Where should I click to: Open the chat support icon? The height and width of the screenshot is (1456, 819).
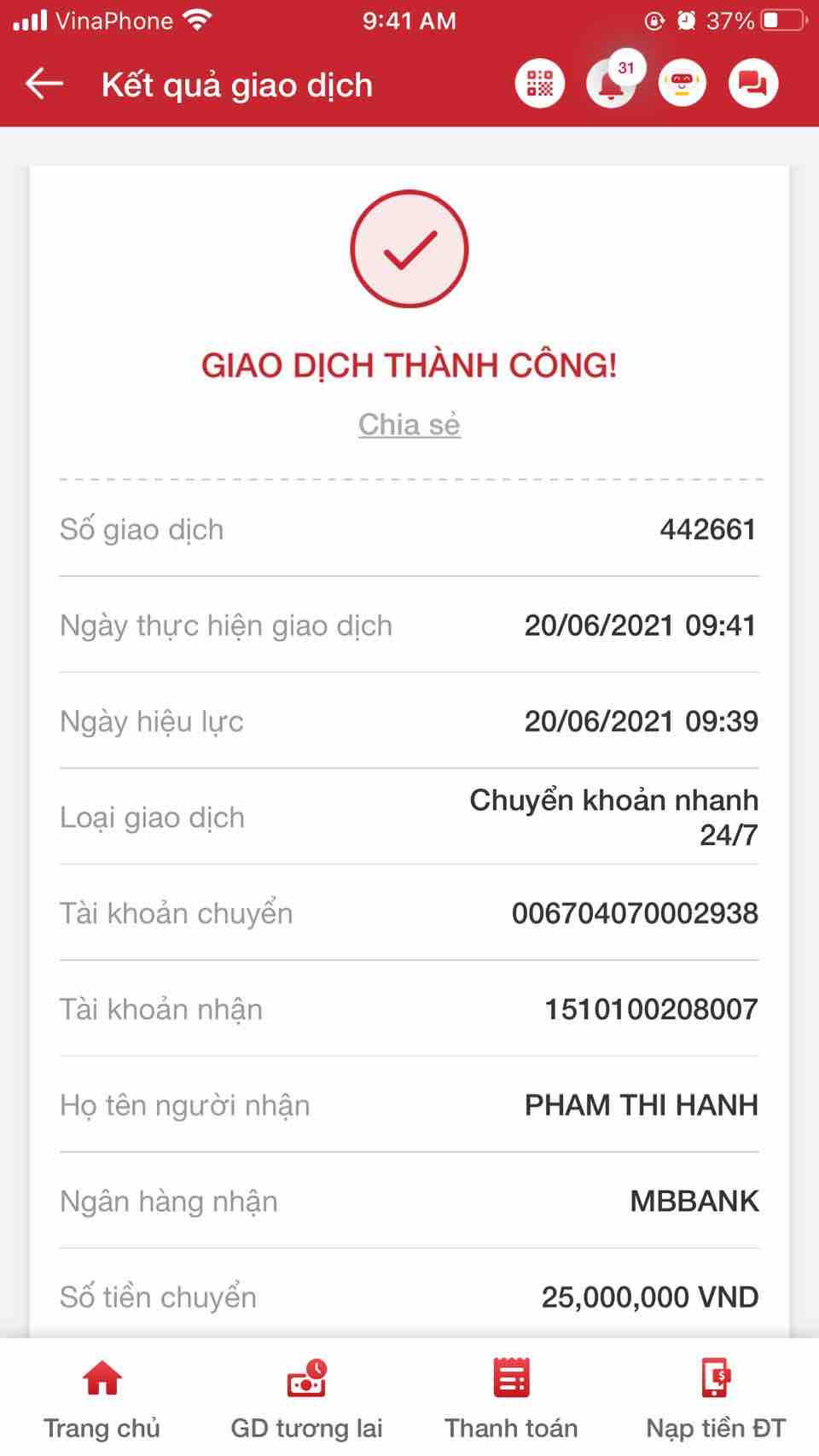752,84
